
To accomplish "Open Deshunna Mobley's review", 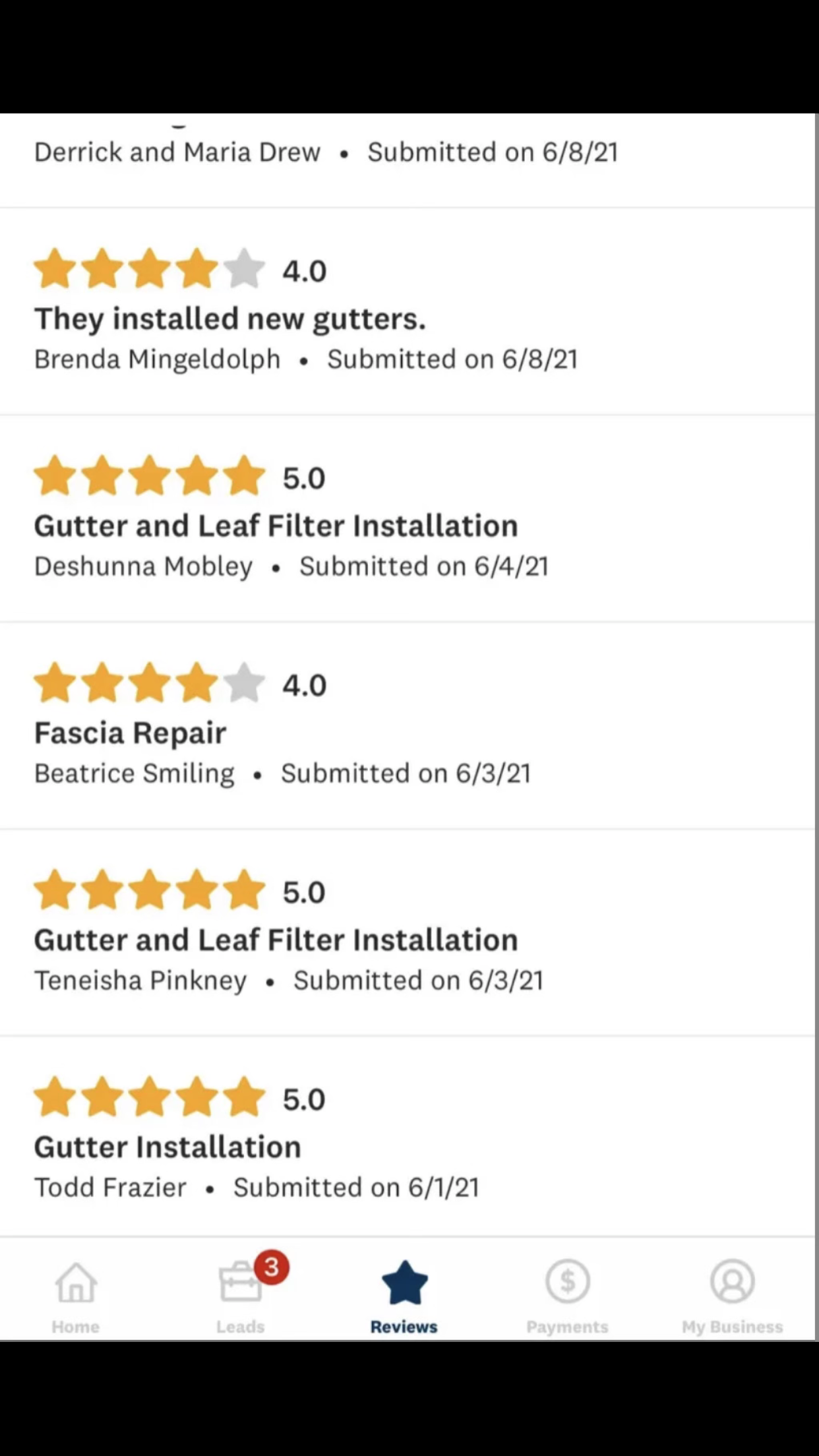I will pyautogui.click(x=276, y=526).
